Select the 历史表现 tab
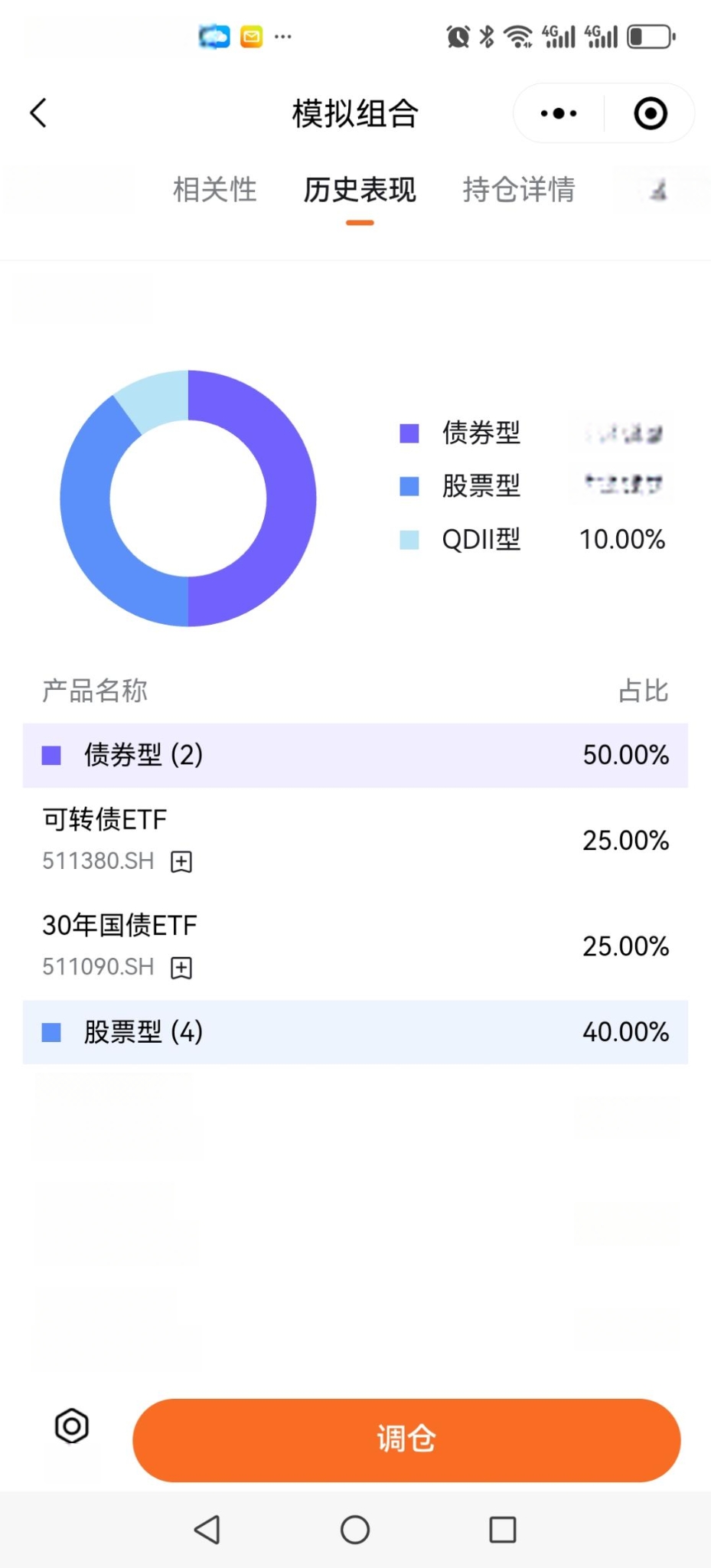Image resolution: width=711 pixels, height=1568 pixels. click(360, 189)
